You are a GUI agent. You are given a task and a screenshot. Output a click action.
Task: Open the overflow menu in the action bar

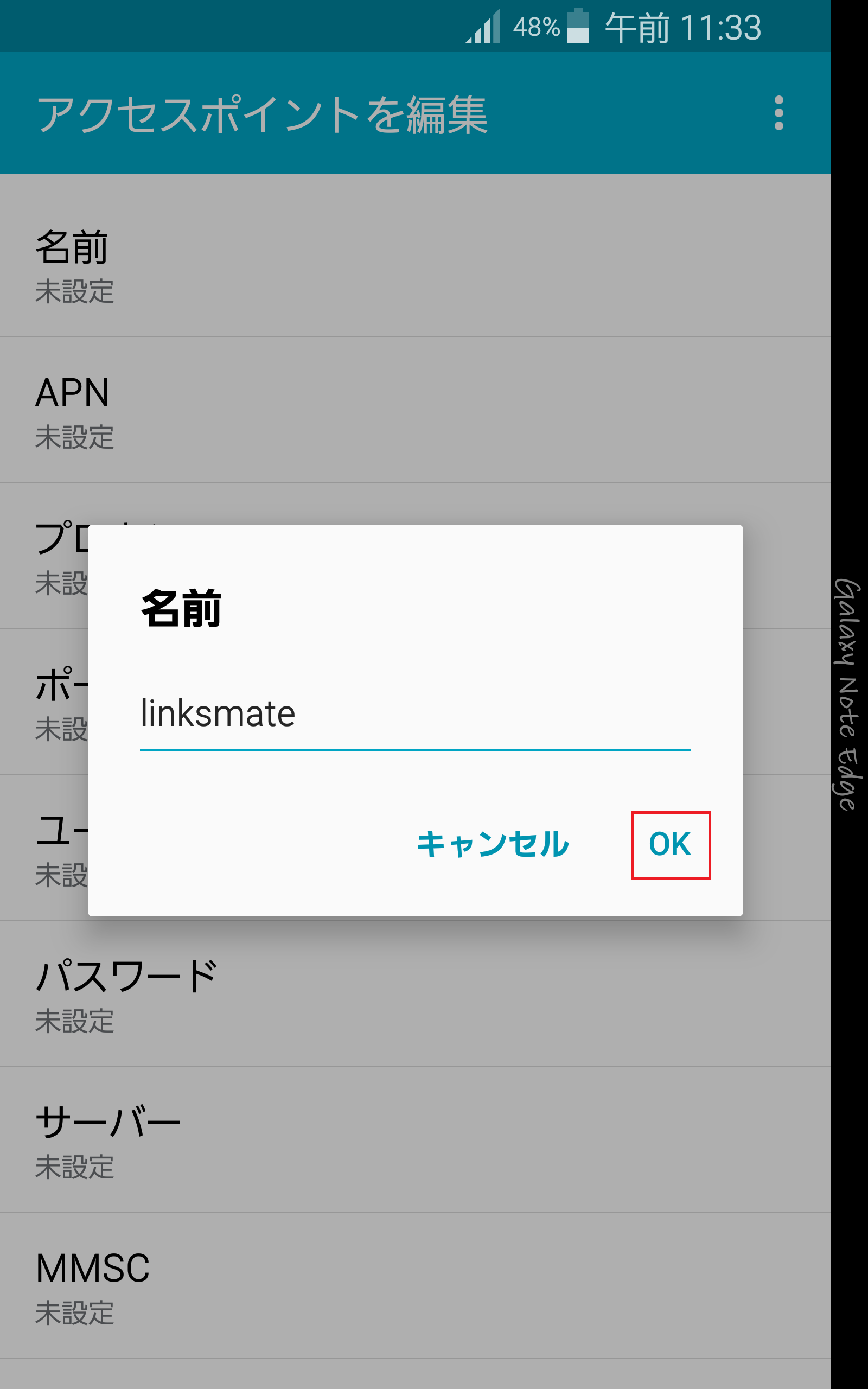(x=778, y=113)
